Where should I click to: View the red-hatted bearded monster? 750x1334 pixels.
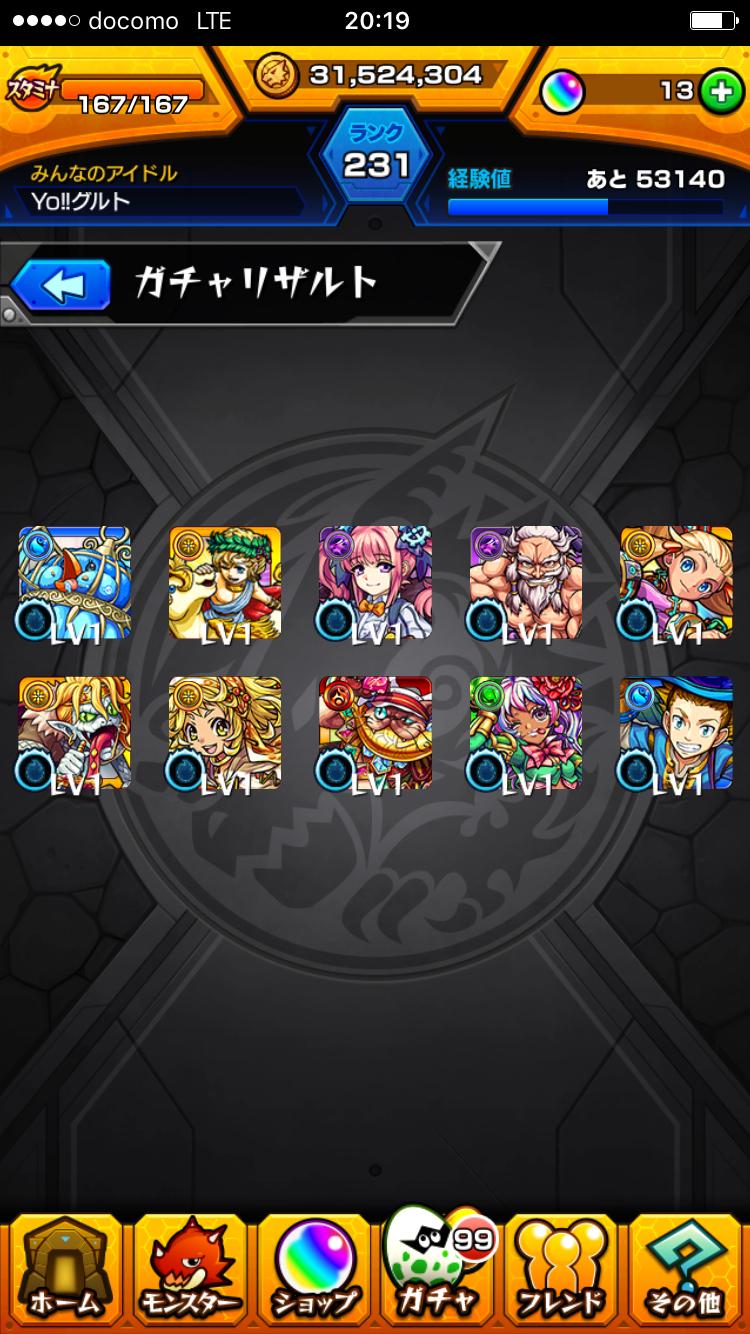[x=375, y=733]
